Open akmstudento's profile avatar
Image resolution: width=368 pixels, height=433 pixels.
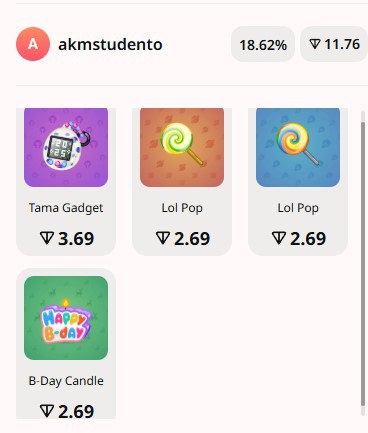33,44
